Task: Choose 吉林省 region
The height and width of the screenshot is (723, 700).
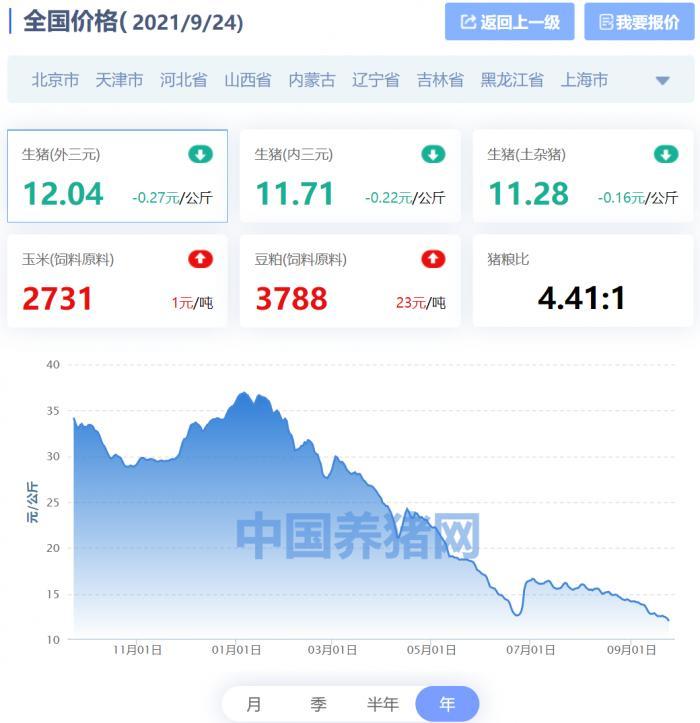Action: coord(440,80)
